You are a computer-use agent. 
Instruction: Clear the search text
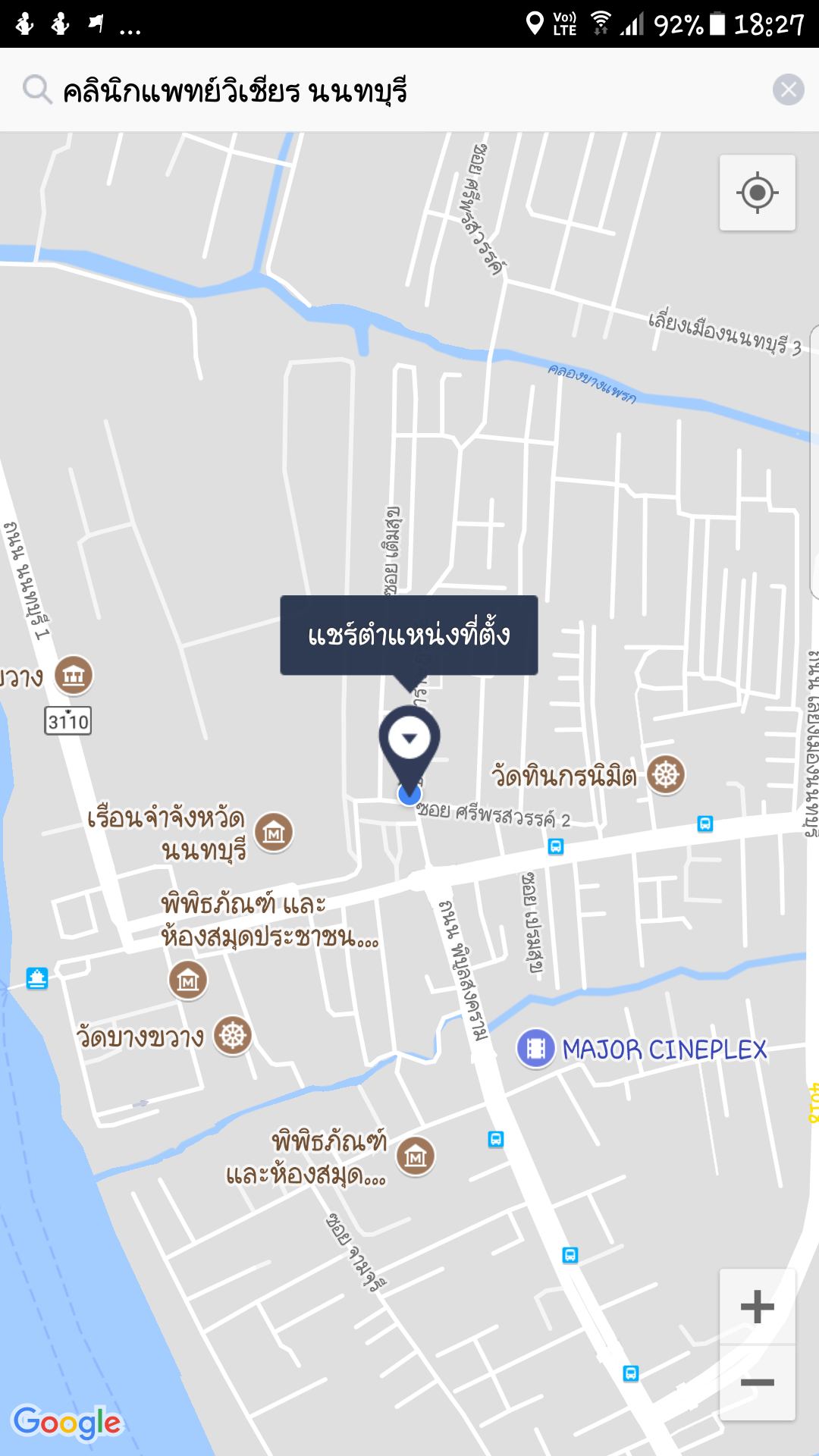pos(788,90)
